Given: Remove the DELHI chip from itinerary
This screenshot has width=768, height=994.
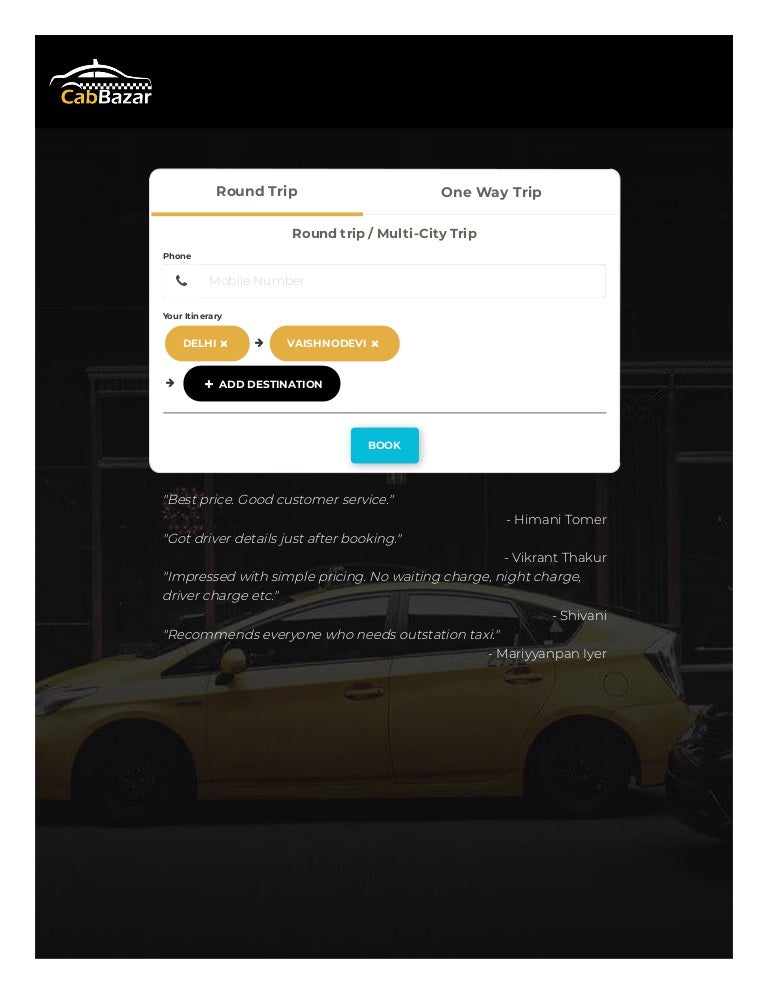Looking at the screenshot, I should pos(224,344).
